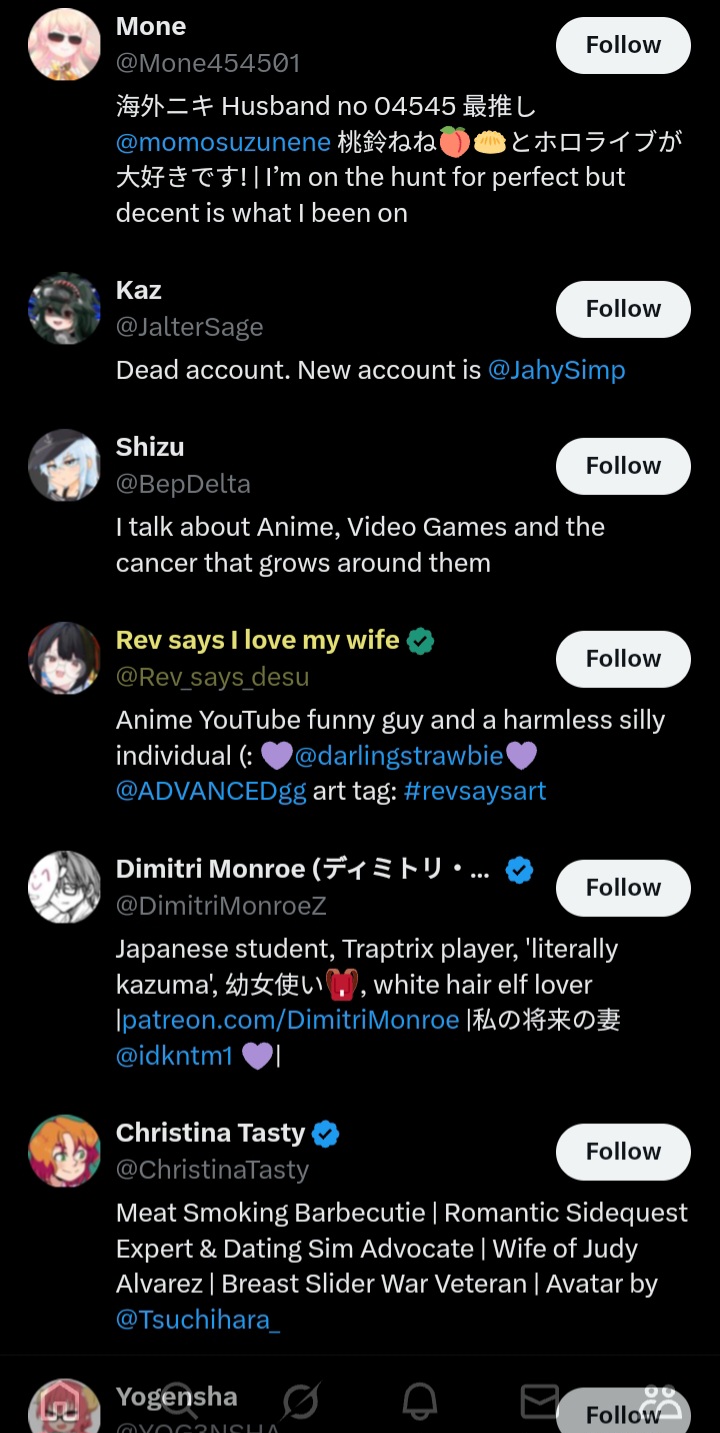Open the messages envelope tab
720x1433 pixels.
click(x=540, y=1402)
